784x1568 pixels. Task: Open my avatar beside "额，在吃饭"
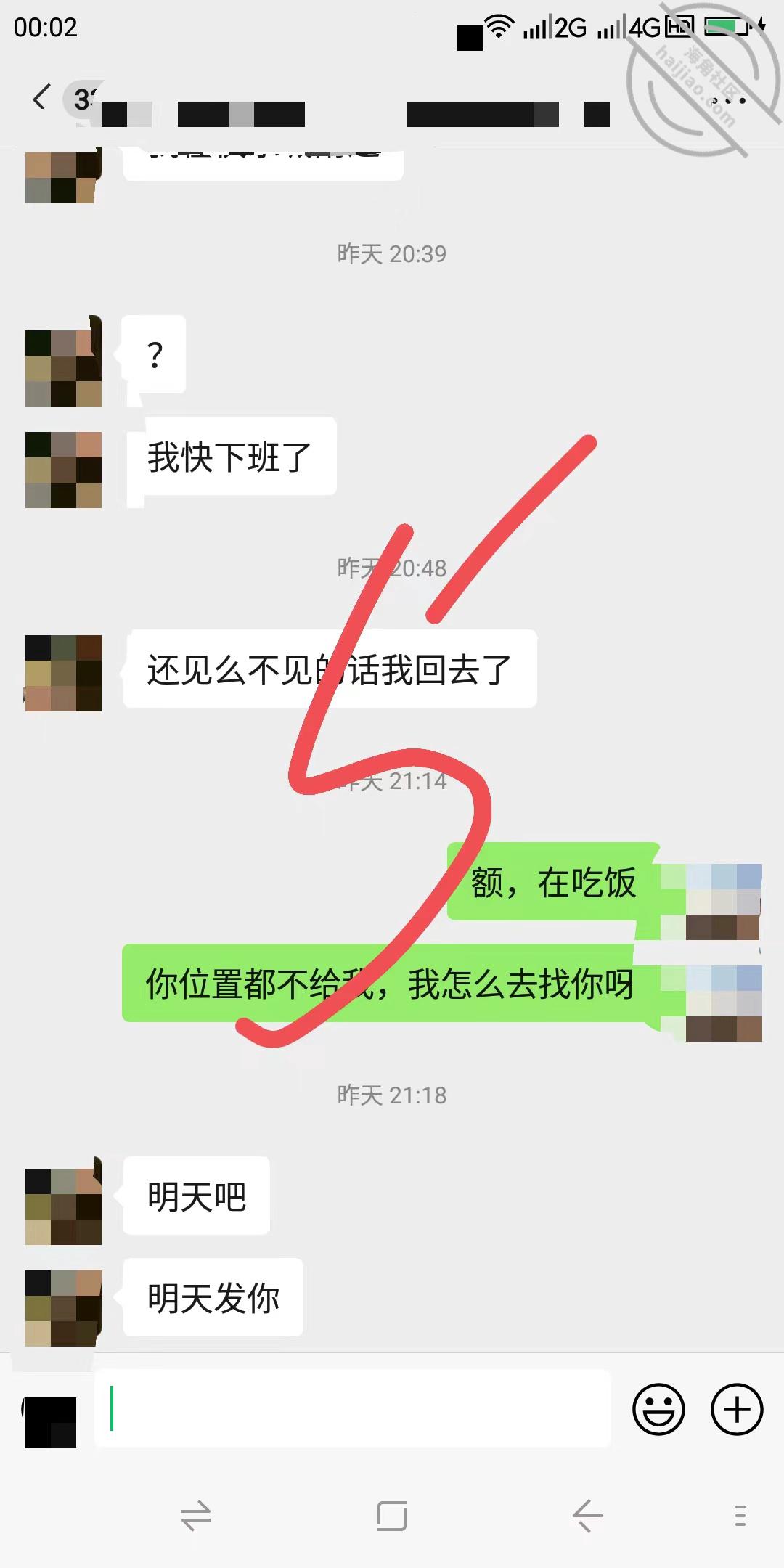pyautogui.click(x=724, y=902)
